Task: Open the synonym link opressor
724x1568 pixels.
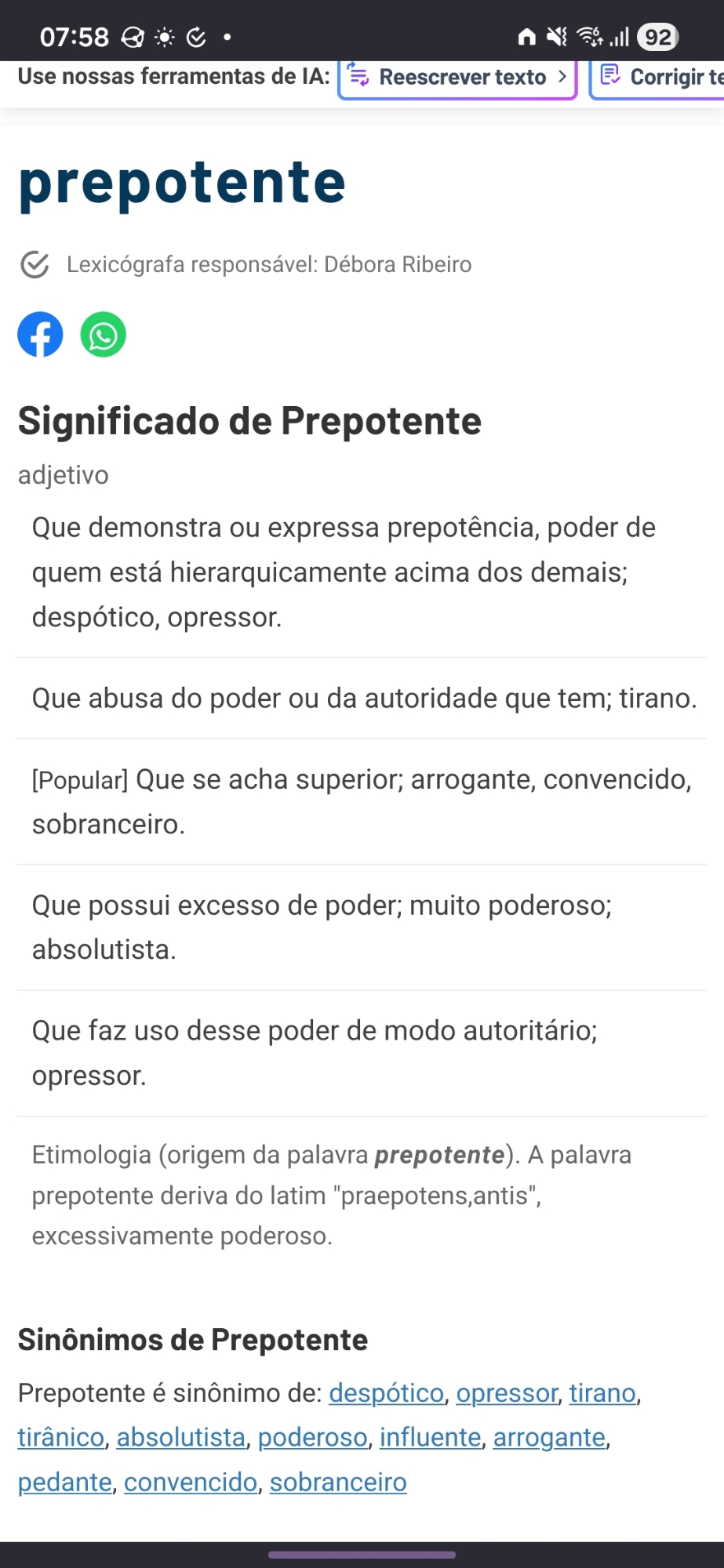Action: point(507,1393)
